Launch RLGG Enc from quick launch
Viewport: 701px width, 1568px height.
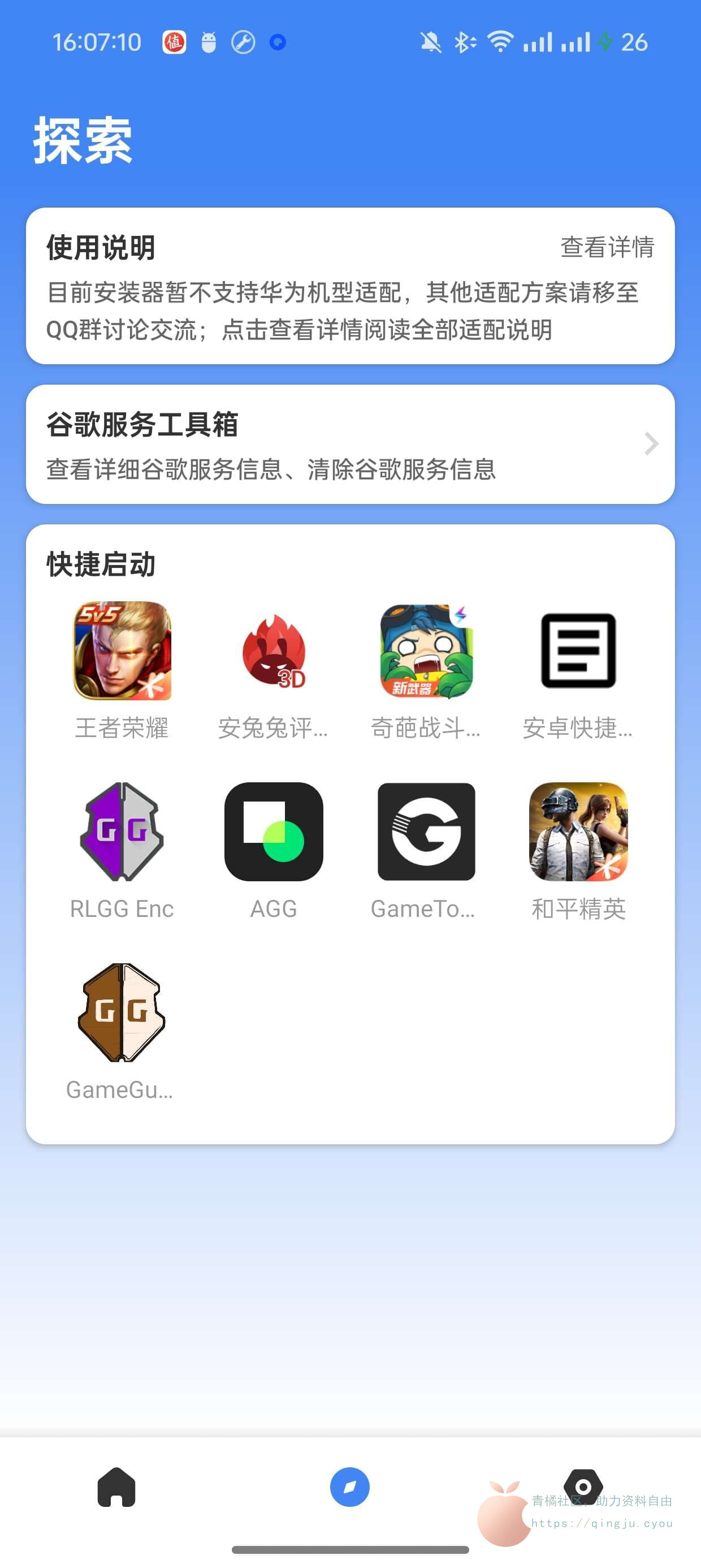[x=122, y=832]
